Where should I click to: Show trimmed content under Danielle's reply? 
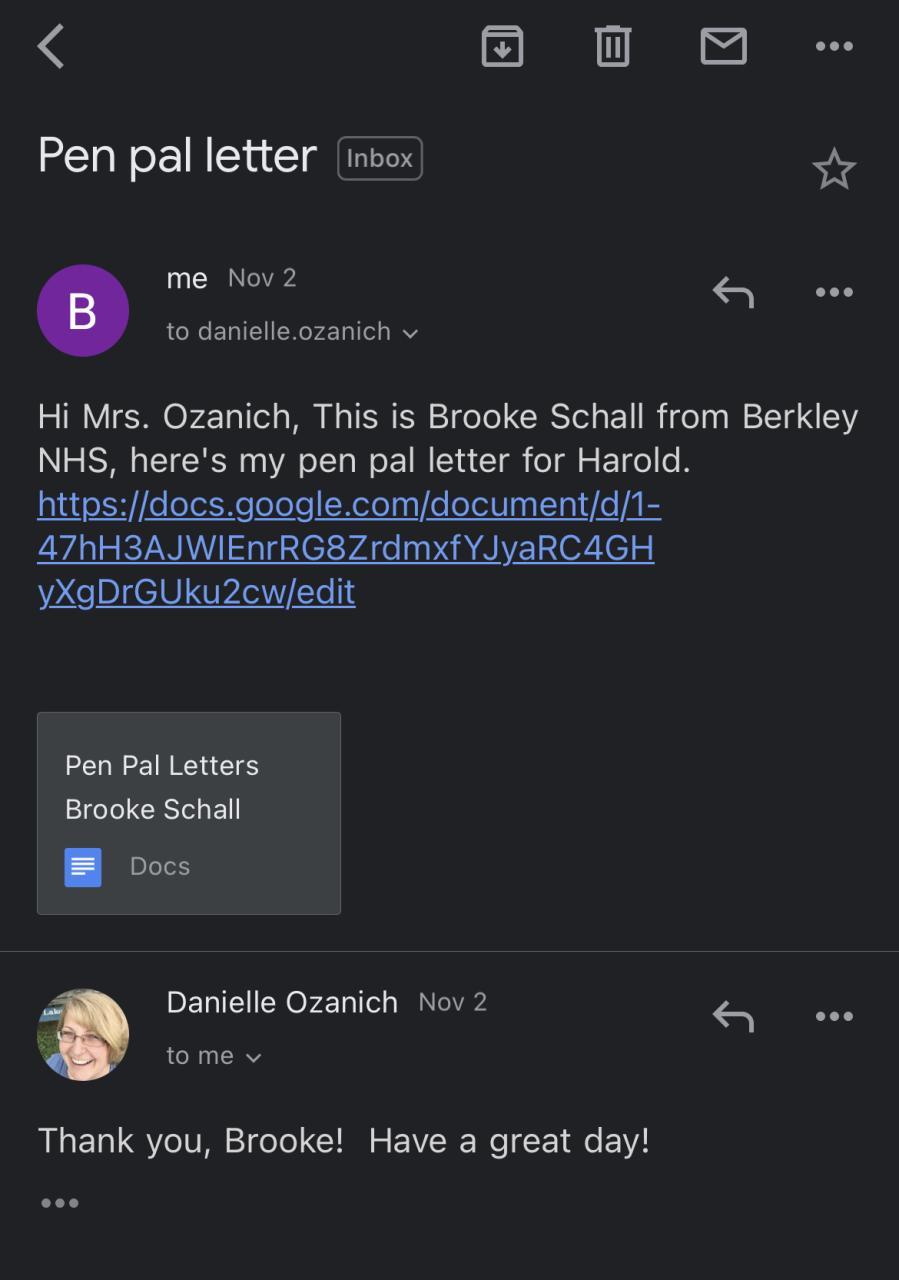click(x=60, y=1203)
